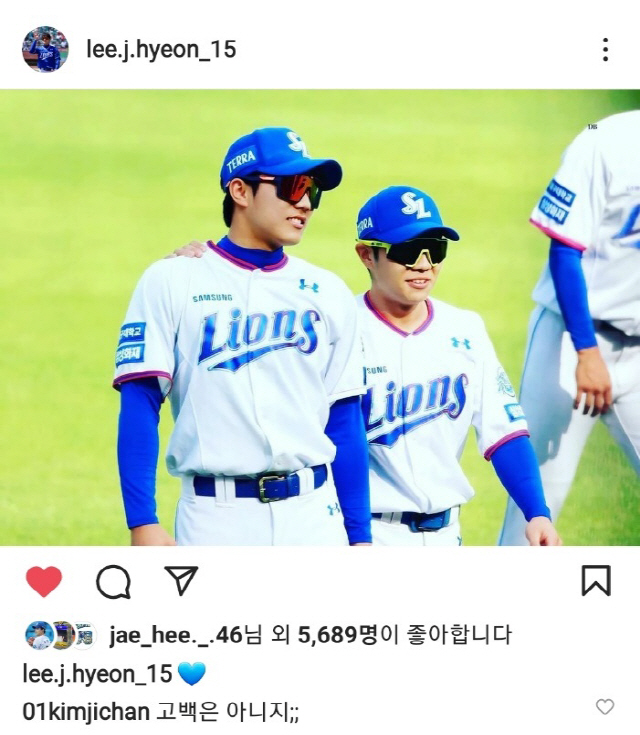Open 01kimjichan commenter profile
This screenshot has width=640, height=735.
(x=86, y=711)
